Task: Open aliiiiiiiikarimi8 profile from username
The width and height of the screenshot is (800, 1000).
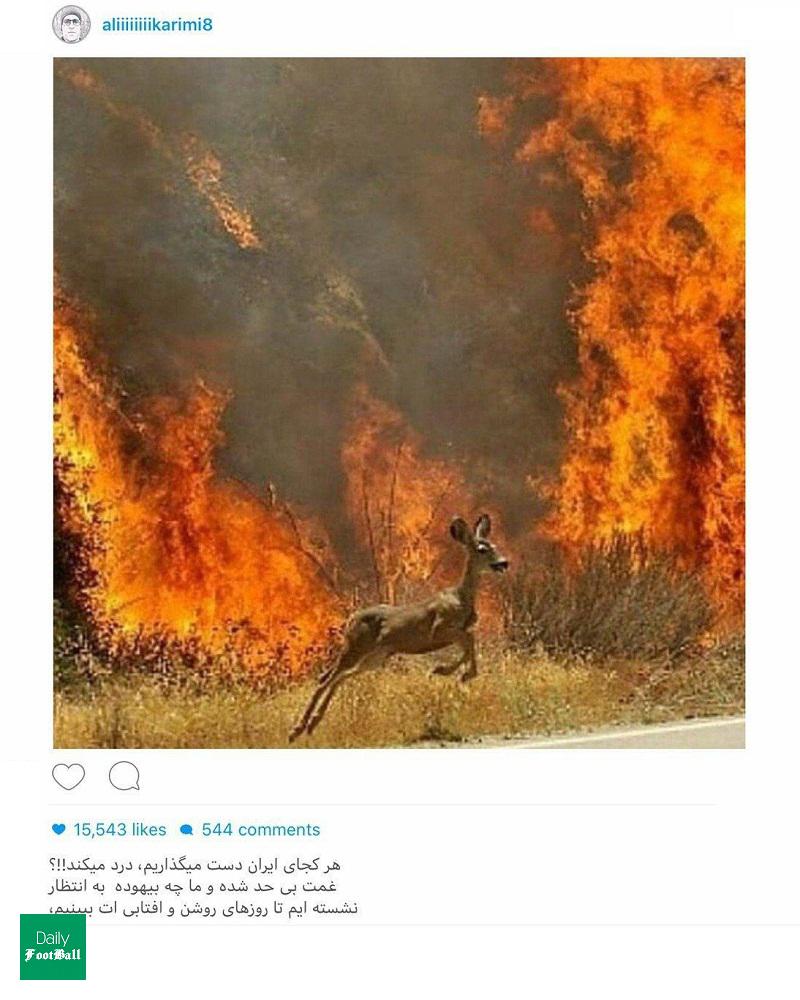Action: [x=157, y=25]
